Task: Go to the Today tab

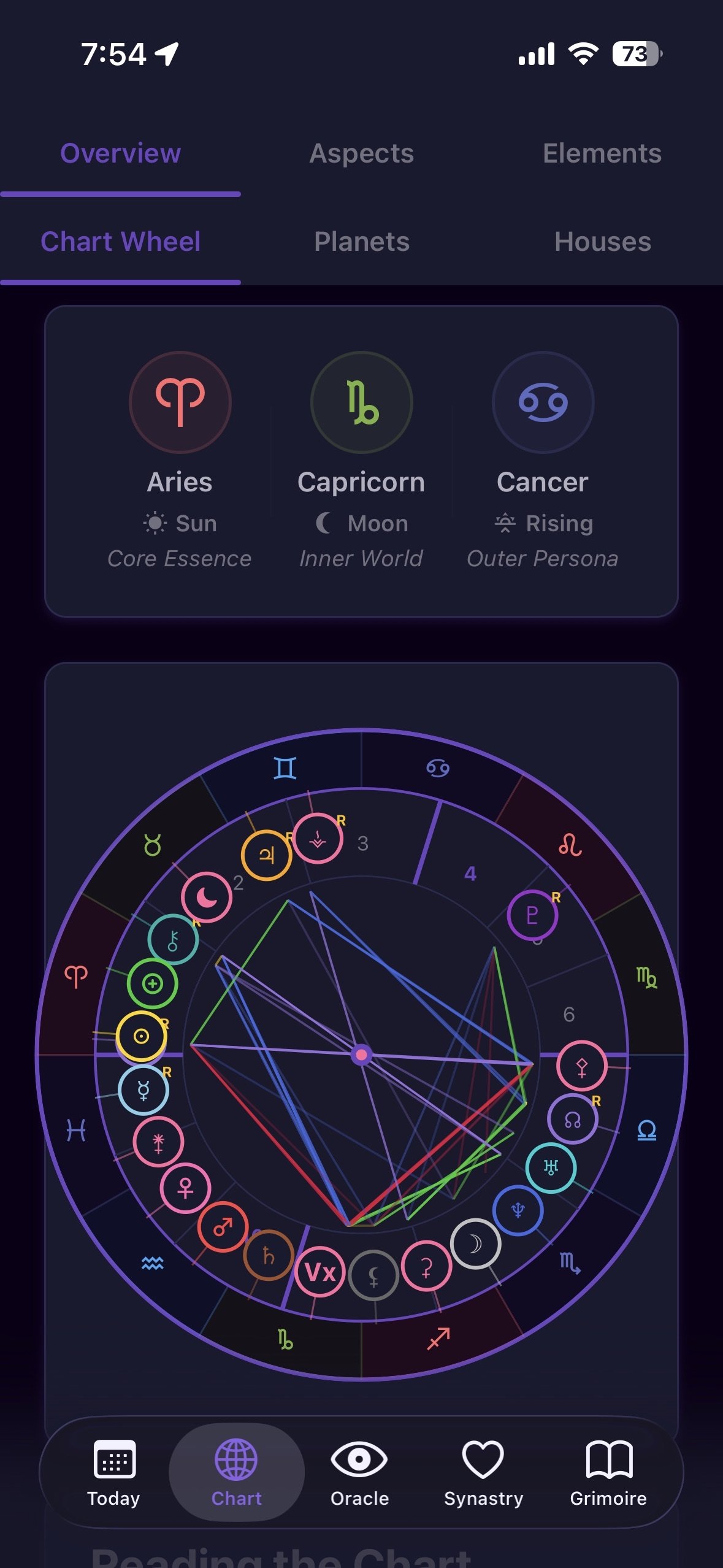Action: [x=114, y=1472]
